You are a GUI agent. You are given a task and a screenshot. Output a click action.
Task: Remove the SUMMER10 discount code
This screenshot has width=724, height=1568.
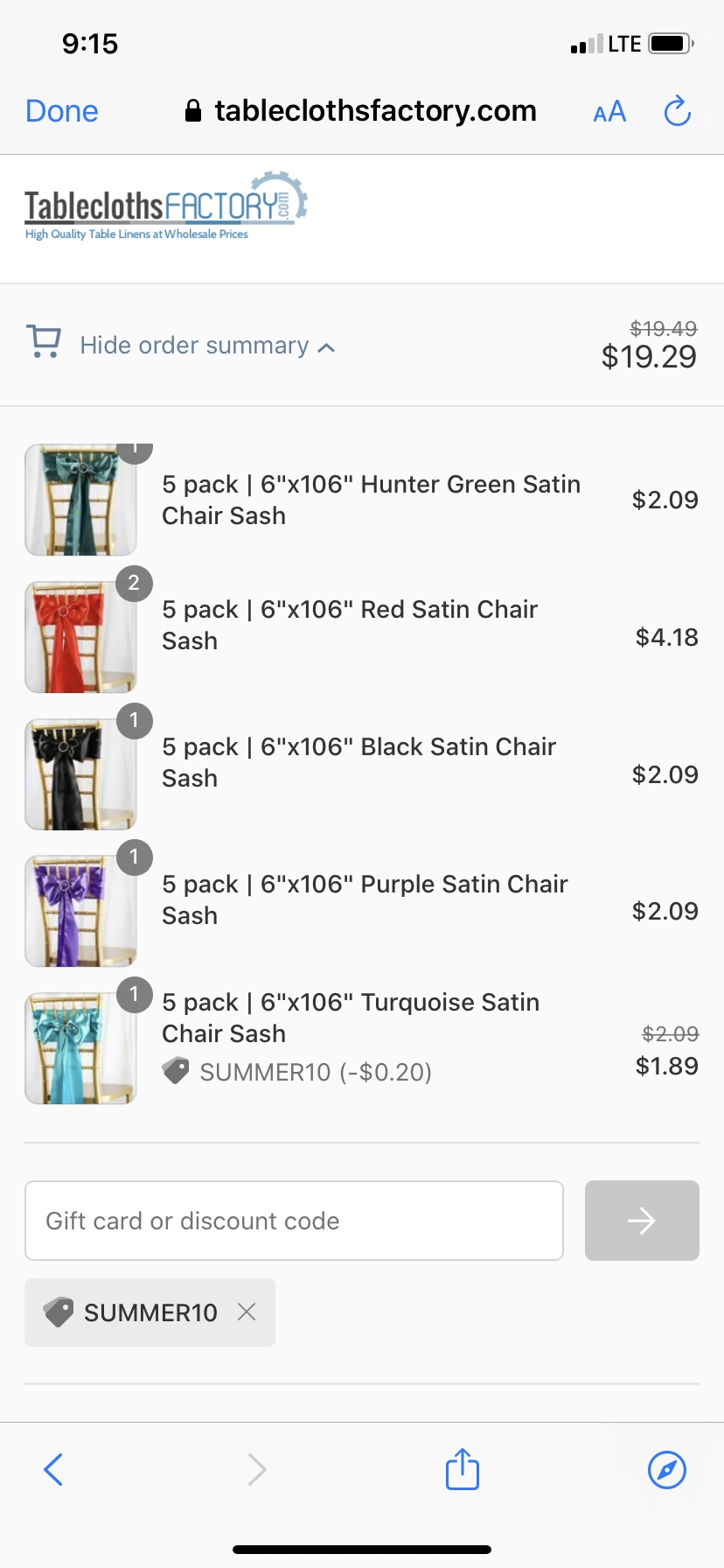tap(247, 1312)
